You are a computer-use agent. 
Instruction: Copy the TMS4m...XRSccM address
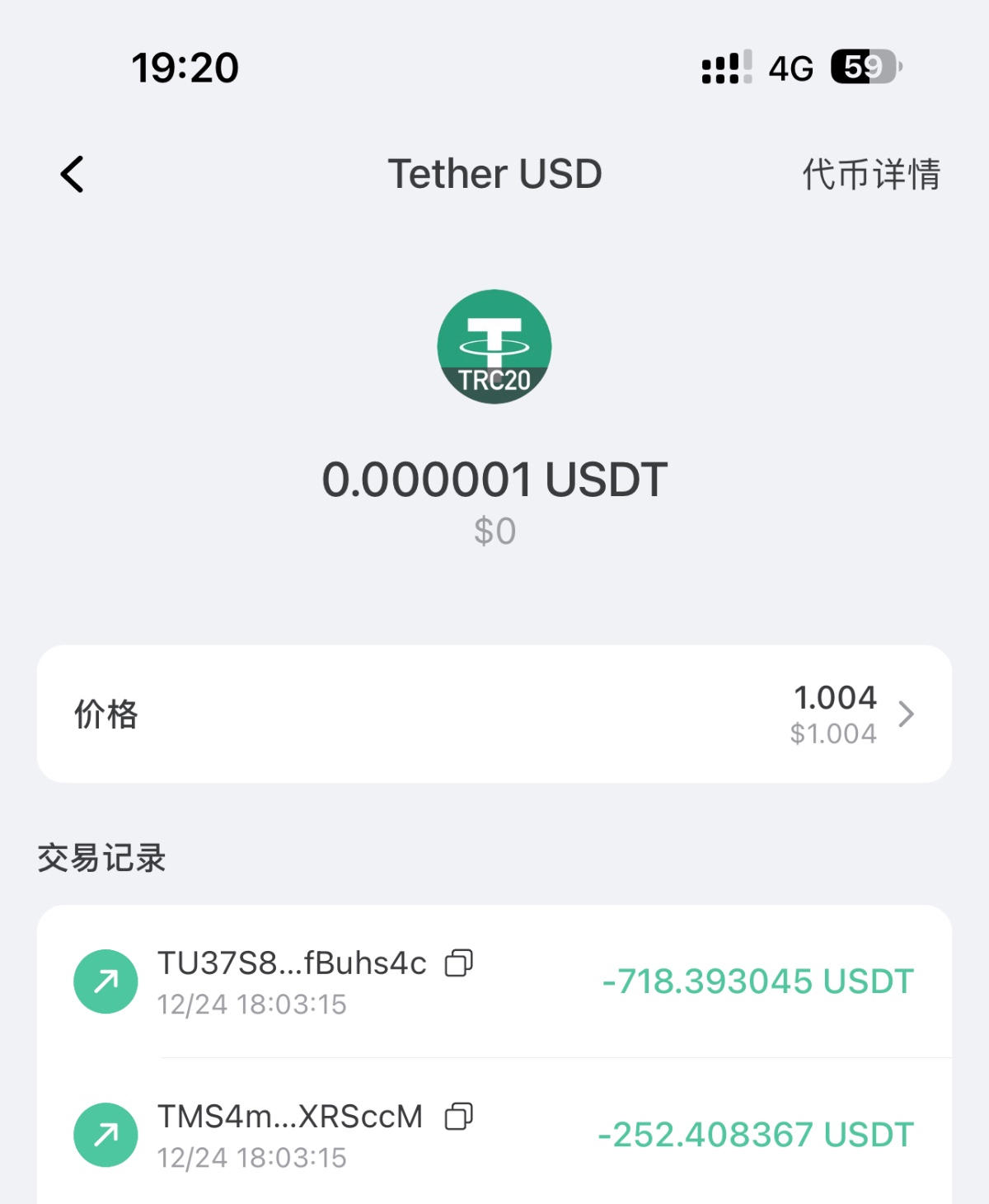tap(459, 1116)
